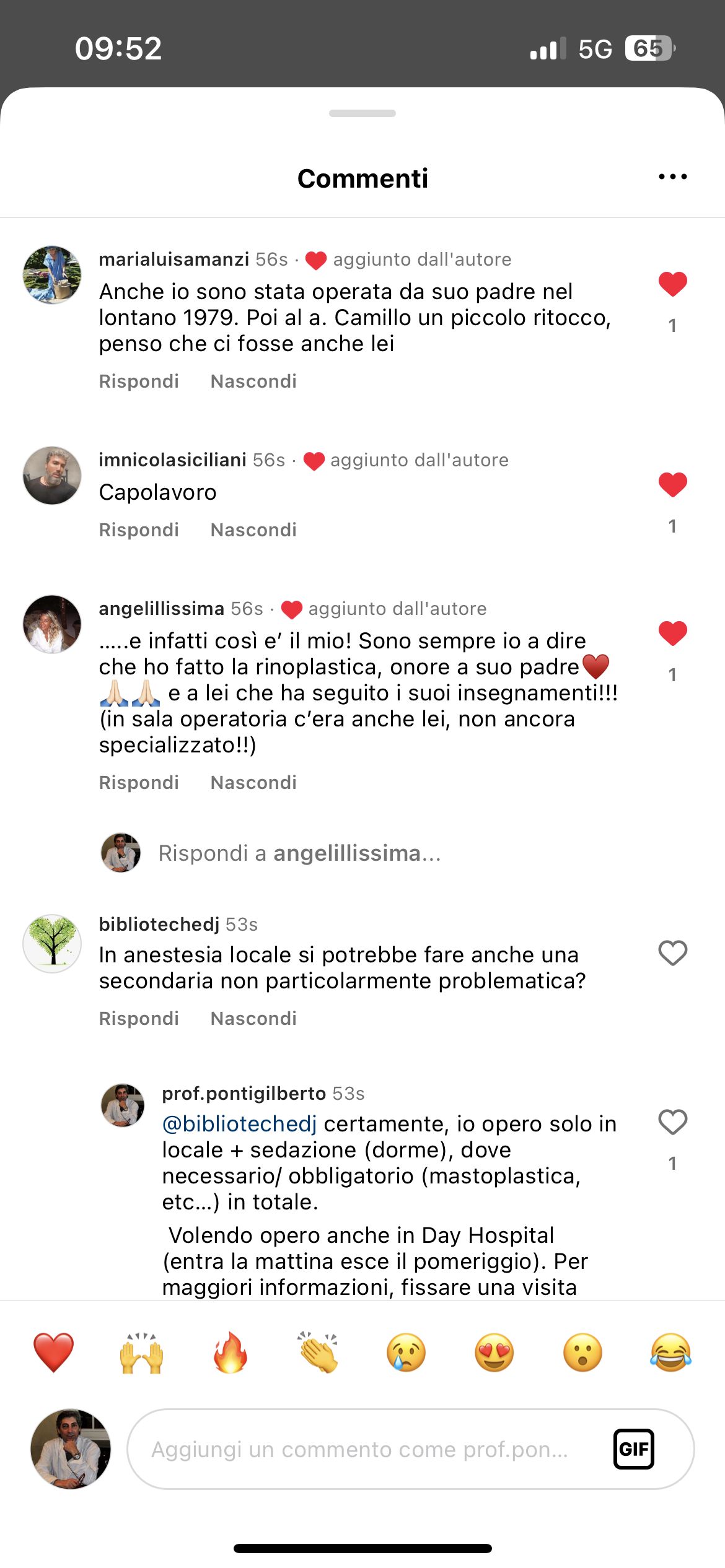Reply to bibliotechedj's question
The height and width of the screenshot is (1568, 725).
tap(139, 1019)
